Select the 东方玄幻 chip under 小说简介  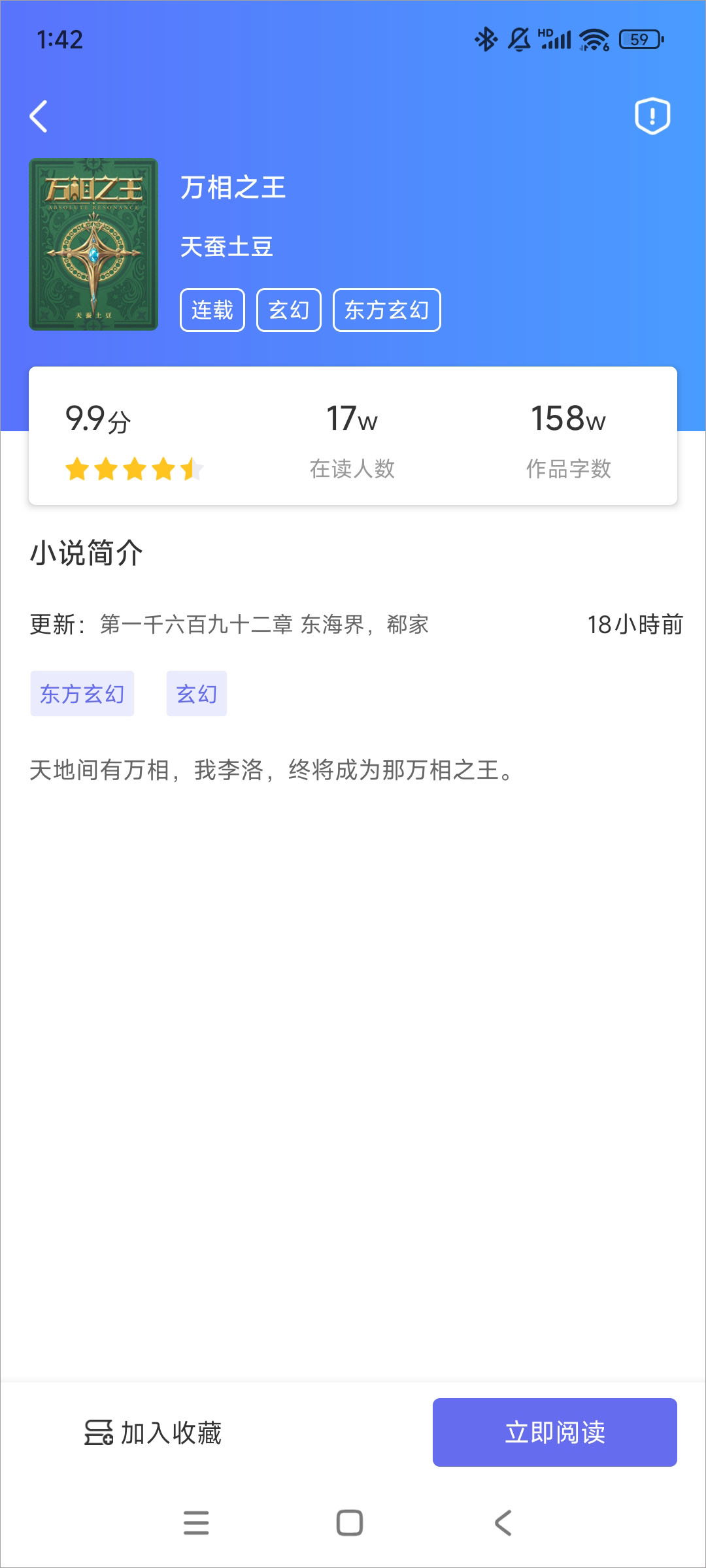pyautogui.click(x=82, y=694)
